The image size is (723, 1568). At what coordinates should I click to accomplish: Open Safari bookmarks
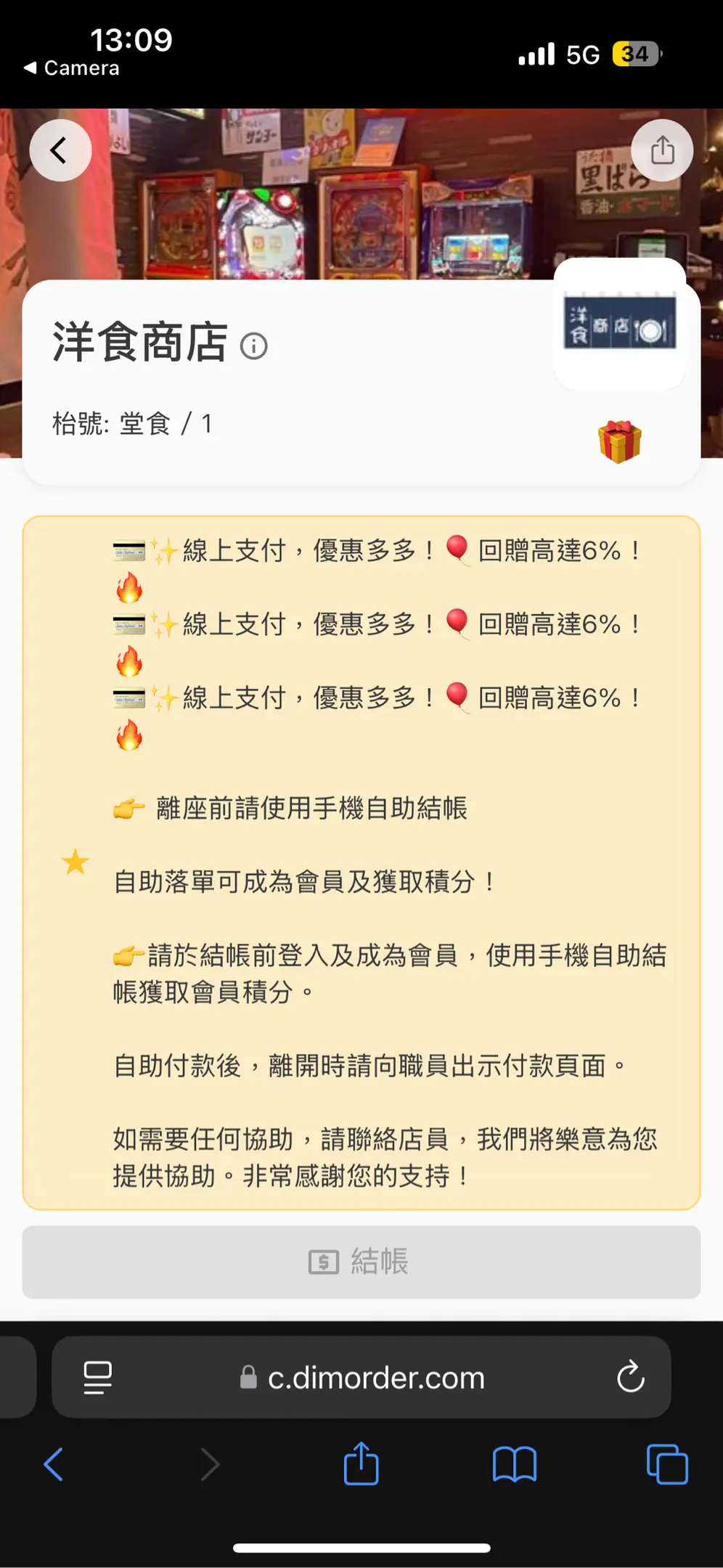click(x=514, y=1464)
